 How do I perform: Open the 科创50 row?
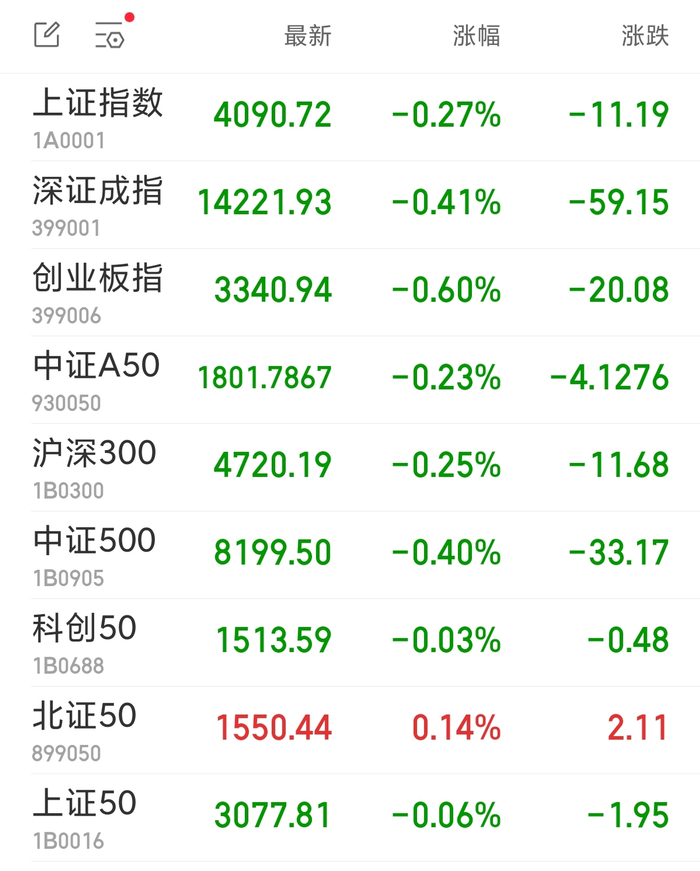click(350, 643)
